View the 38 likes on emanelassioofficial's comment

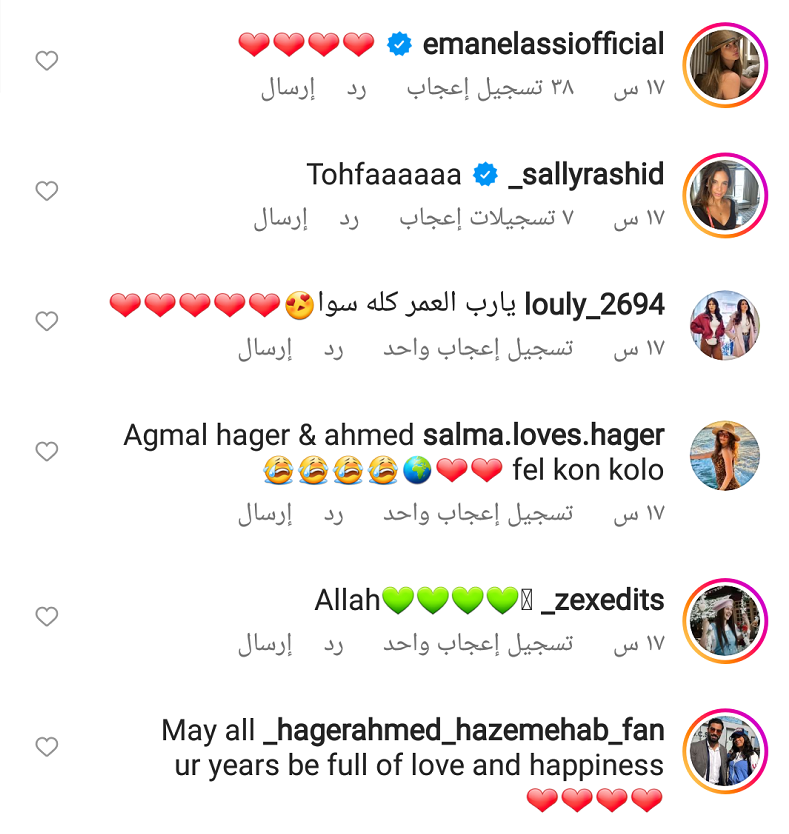(491, 88)
